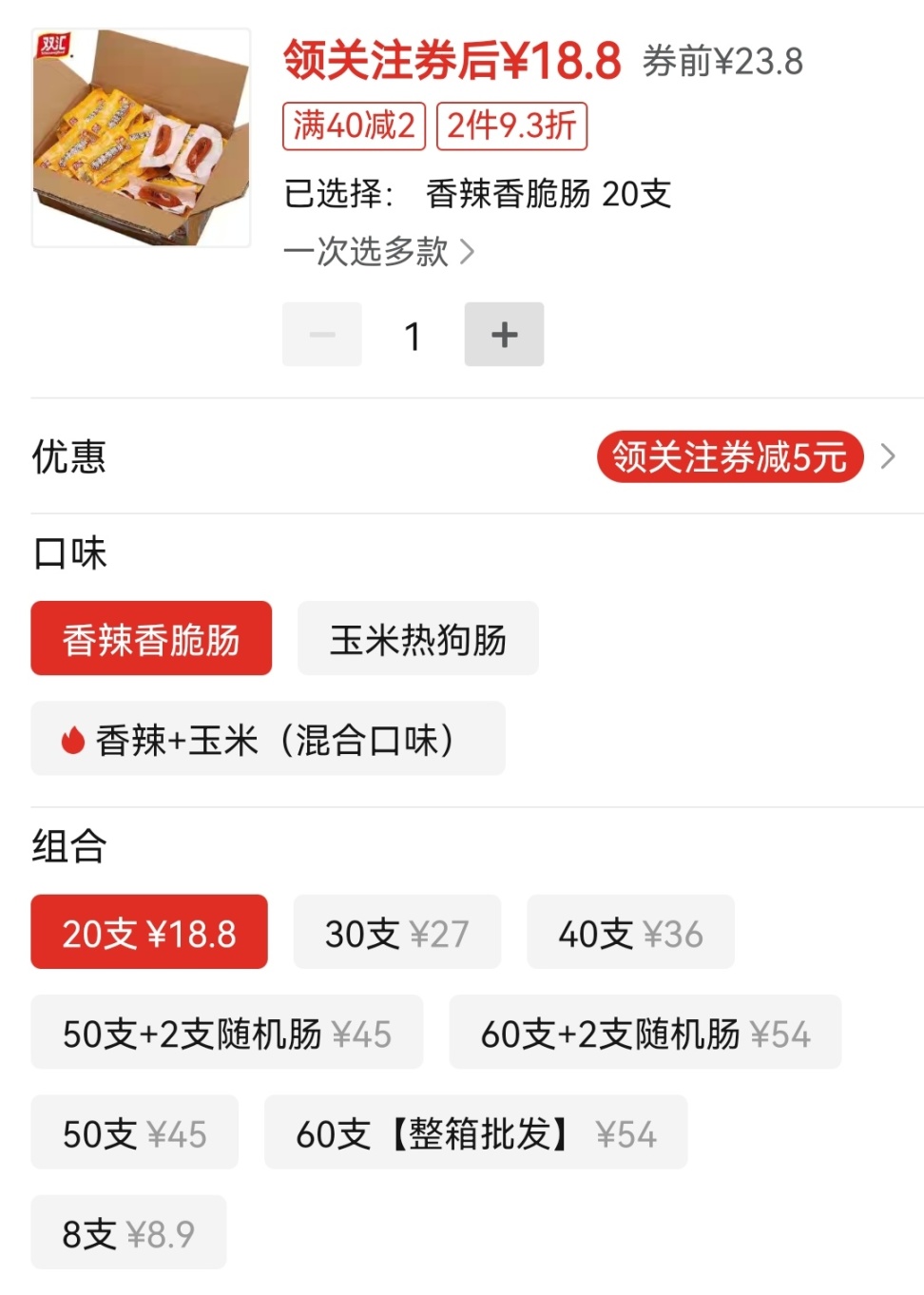Decrease quantity with the minus button
The height and width of the screenshot is (1295, 924).
pos(322,335)
